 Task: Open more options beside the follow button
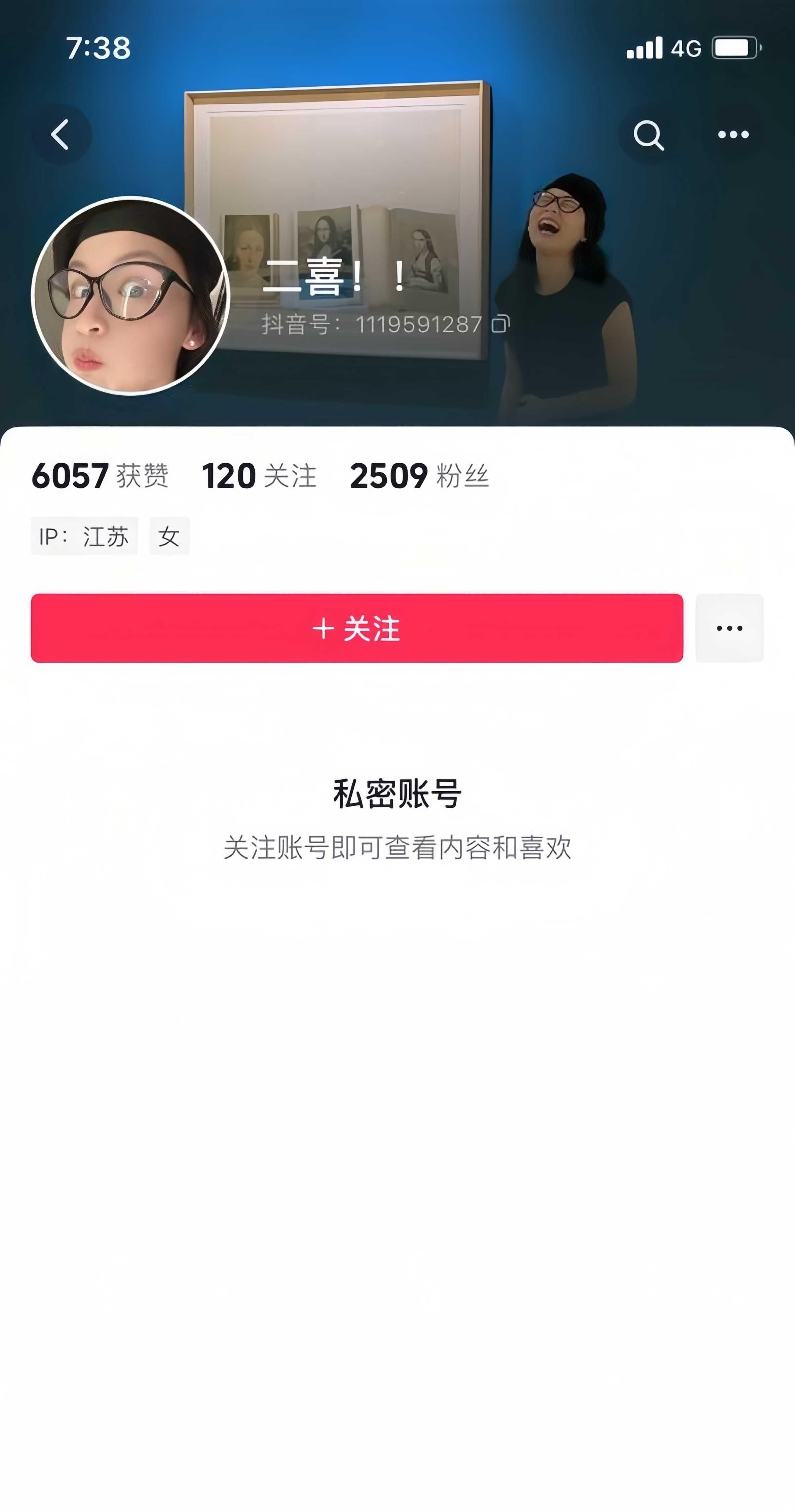click(x=729, y=628)
